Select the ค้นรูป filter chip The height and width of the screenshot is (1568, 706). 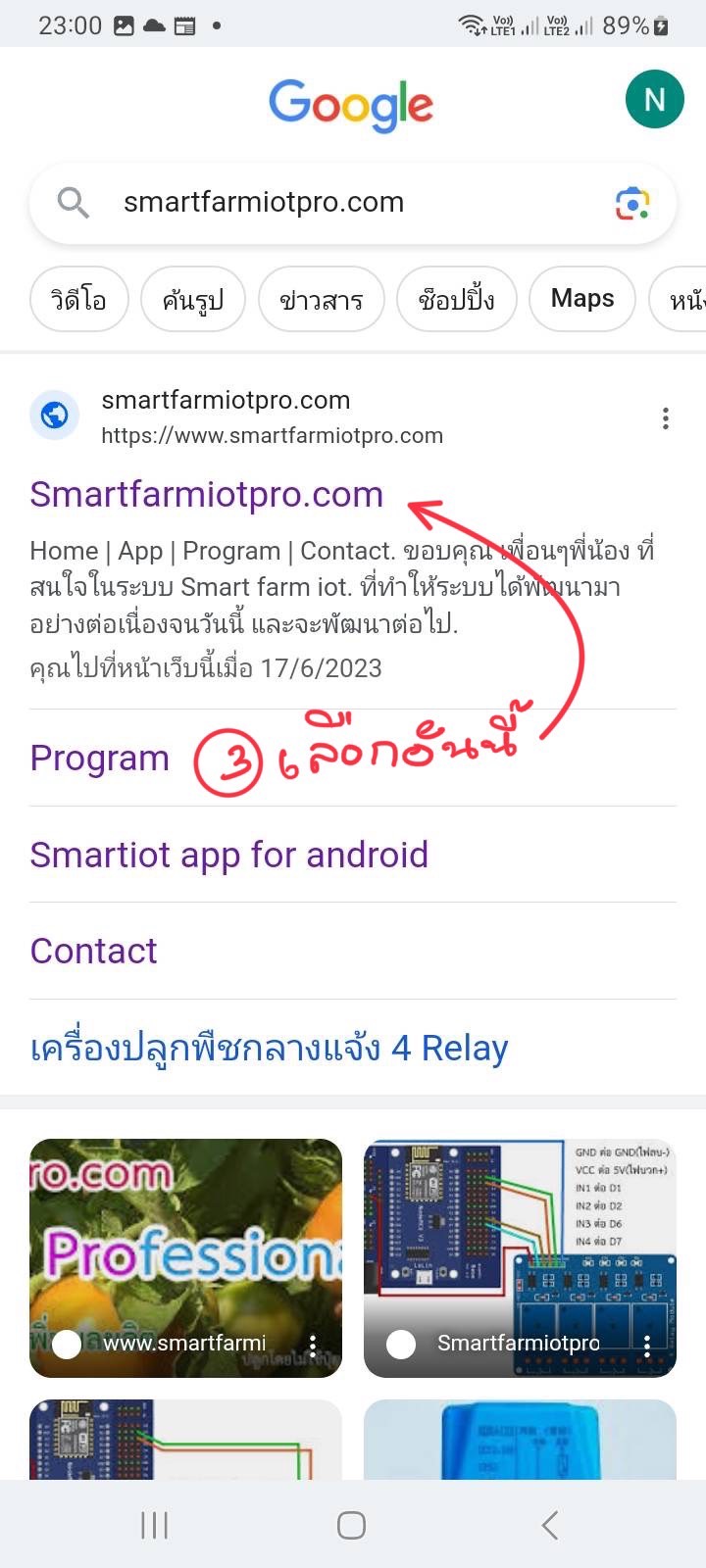tap(193, 299)
